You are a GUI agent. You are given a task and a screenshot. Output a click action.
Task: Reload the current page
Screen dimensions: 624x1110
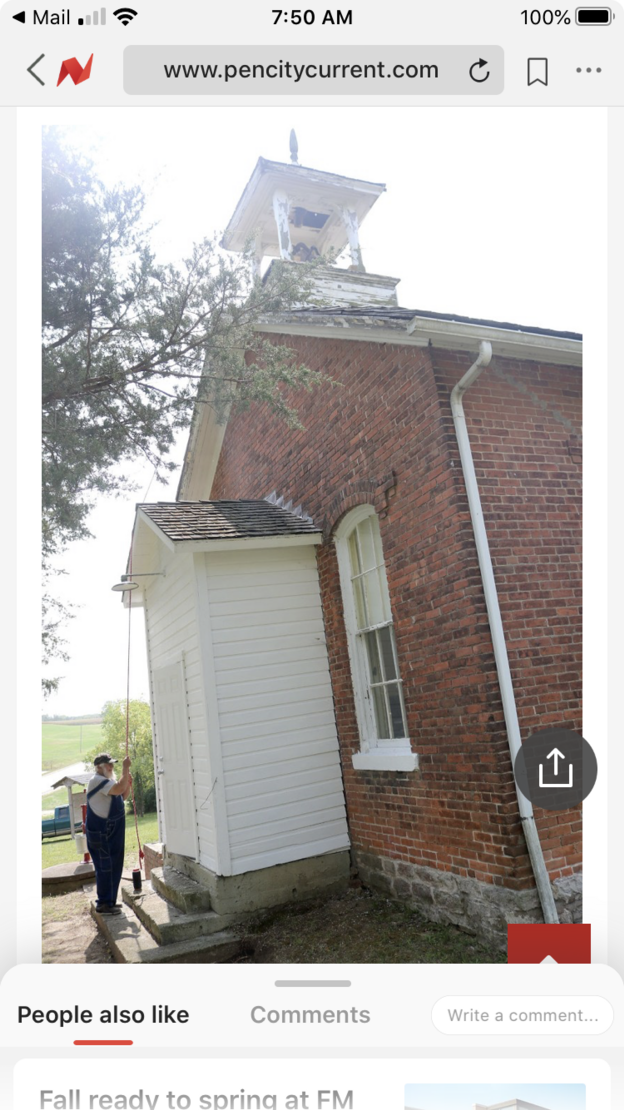pyautogui.click(x=480, y=70)
